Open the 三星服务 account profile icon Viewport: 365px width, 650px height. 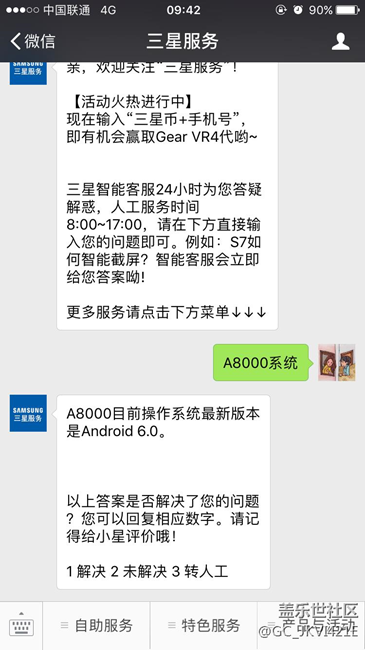point(341,41)
